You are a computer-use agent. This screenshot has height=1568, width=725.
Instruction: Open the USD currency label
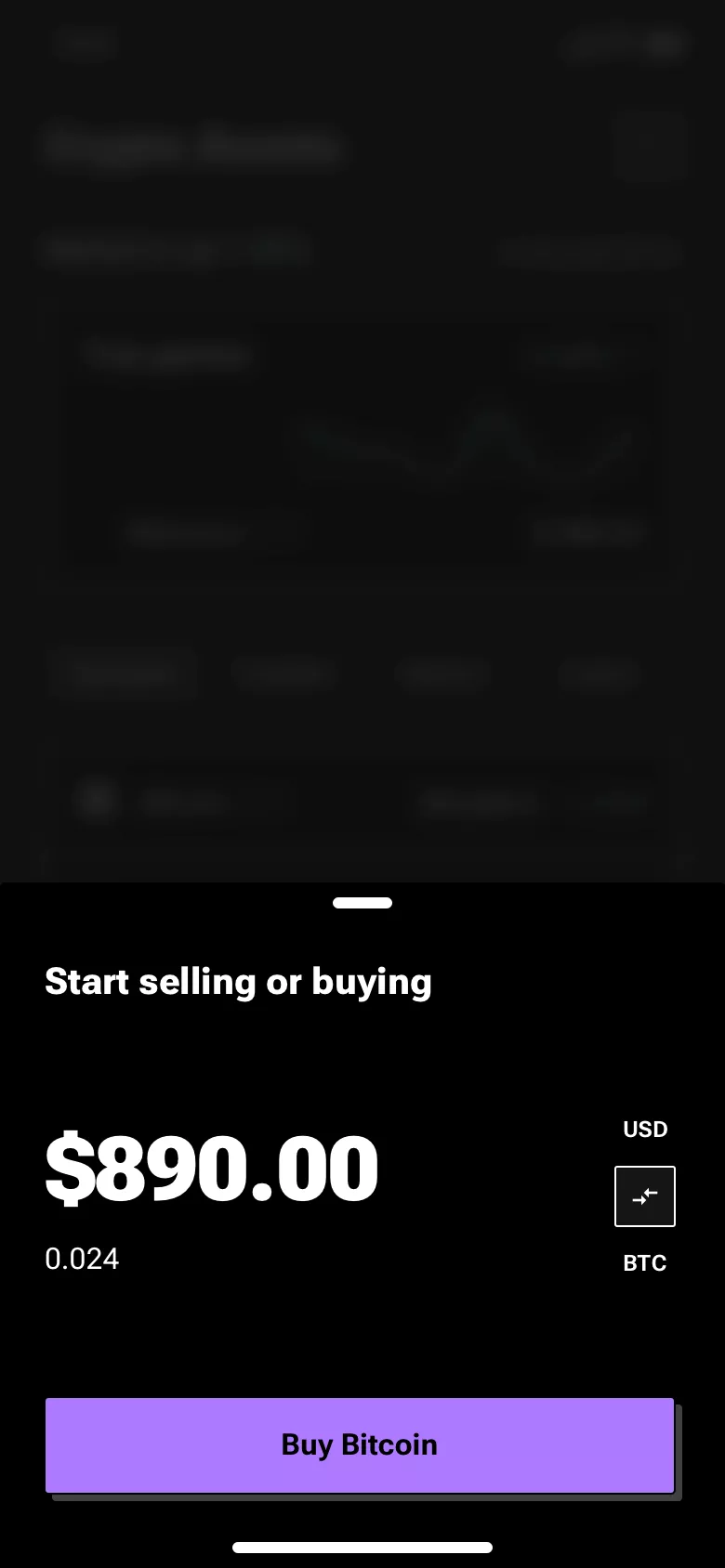click(x=644, y=1130)
